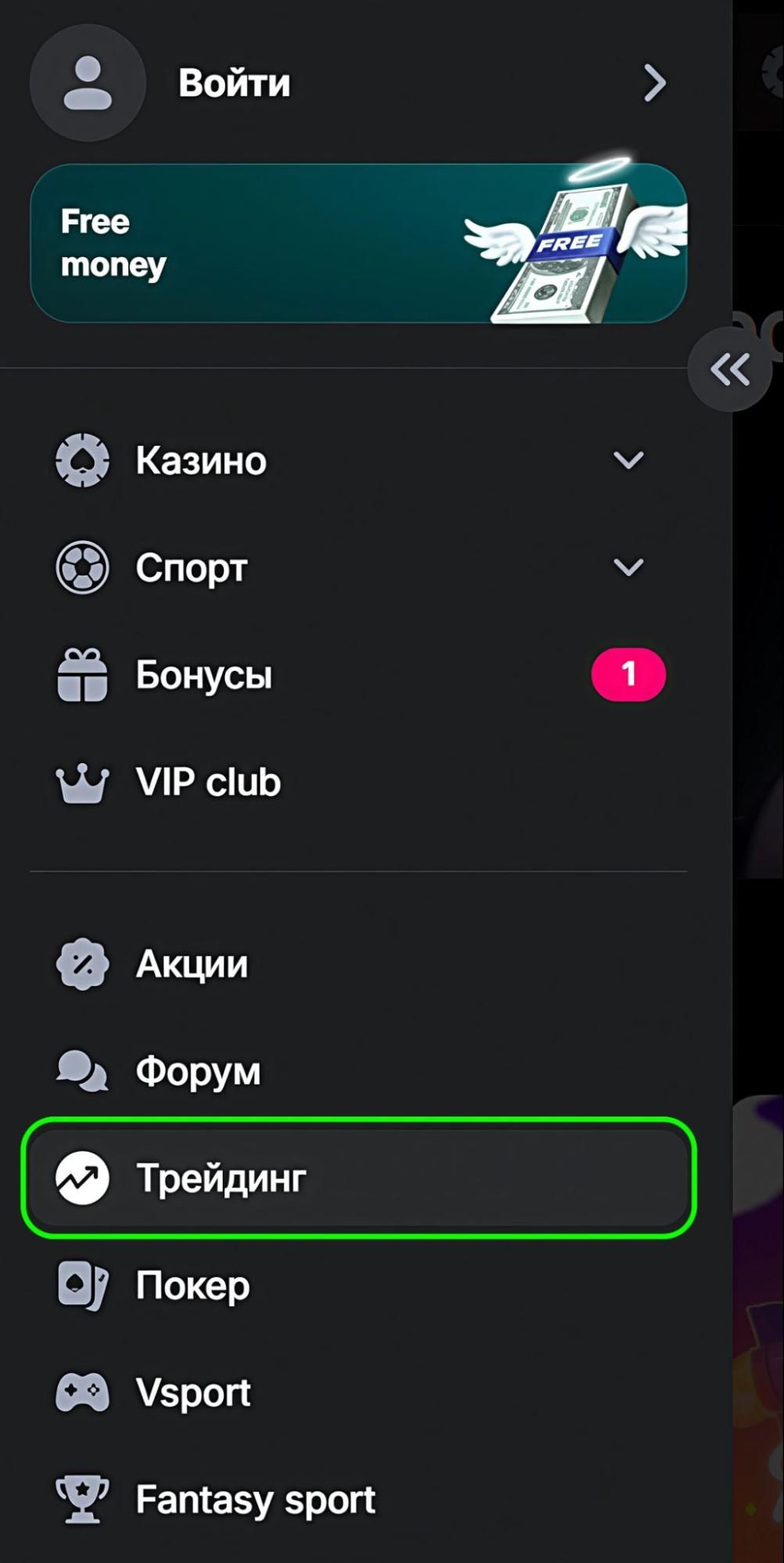The width and height of the screenshot is (784, 1563).
Task: Select the Акции badge icon
Action: [81, 964]
